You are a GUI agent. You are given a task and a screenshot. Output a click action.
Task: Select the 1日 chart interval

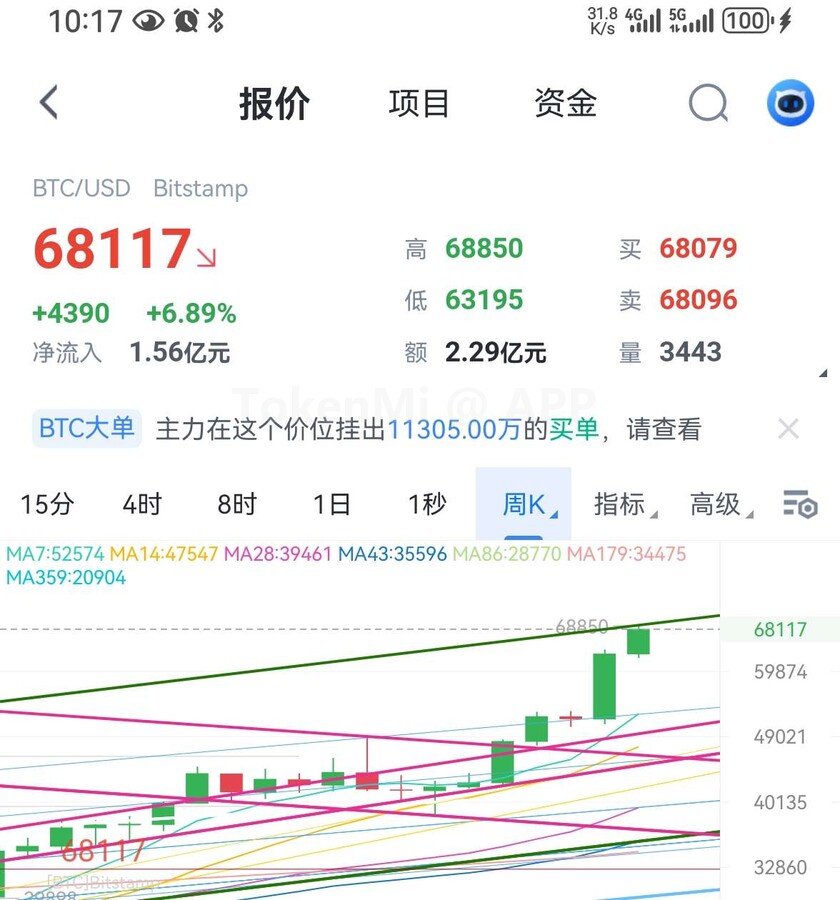click(x=332, y=504)
